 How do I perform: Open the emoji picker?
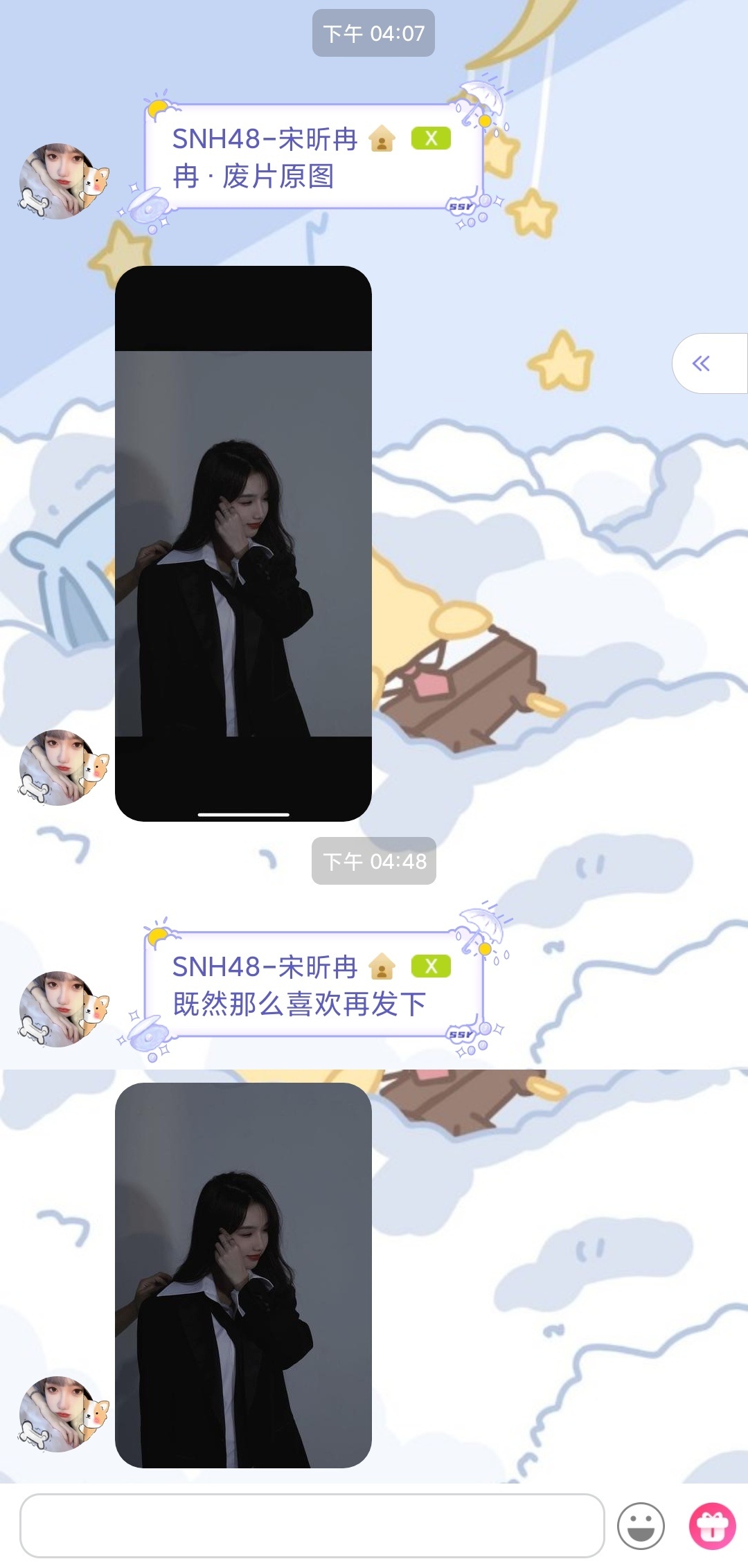click(x=641, y=1525)
